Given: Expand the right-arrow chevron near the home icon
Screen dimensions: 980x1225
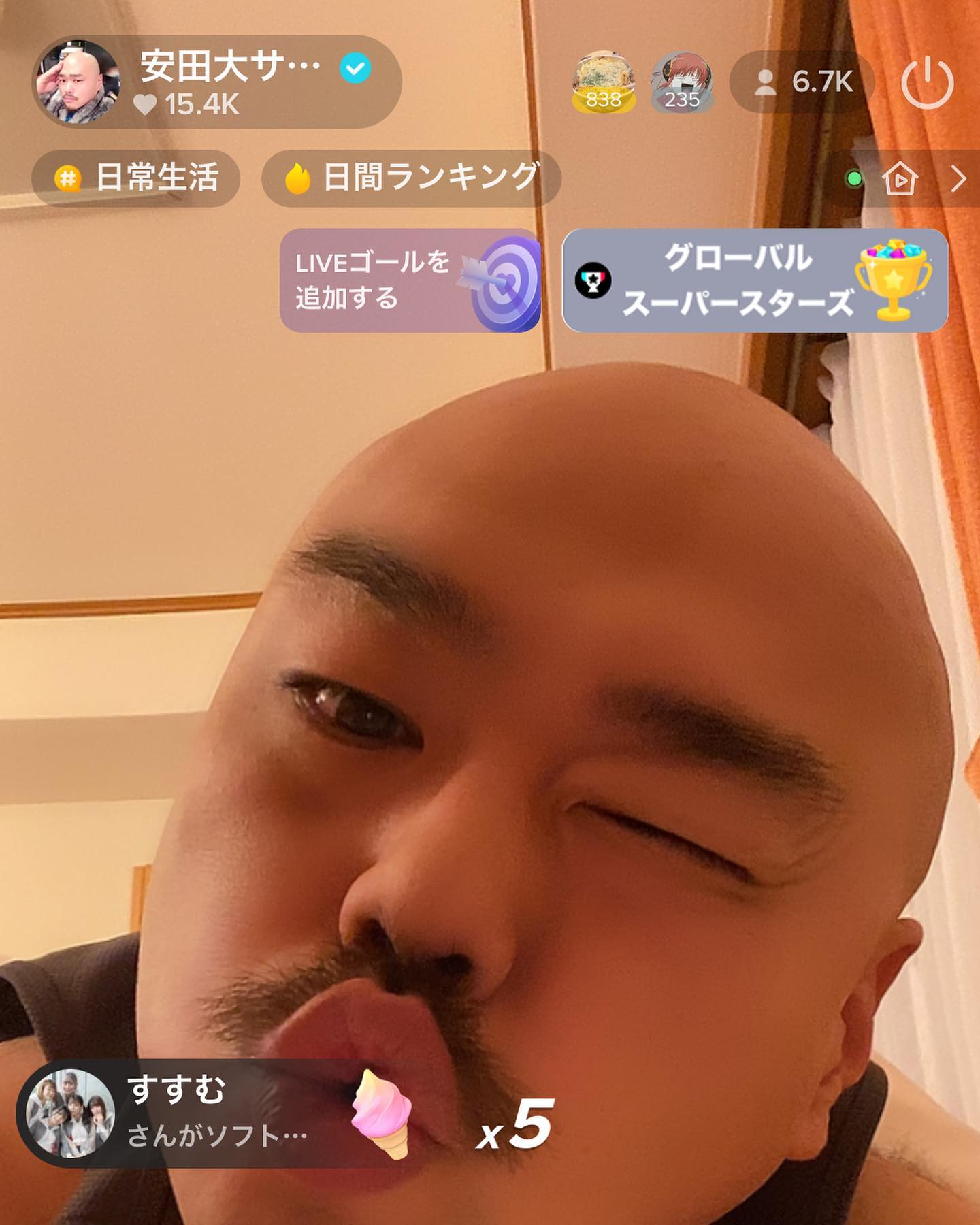Looking at the screenshot, I should click(960, 178).
